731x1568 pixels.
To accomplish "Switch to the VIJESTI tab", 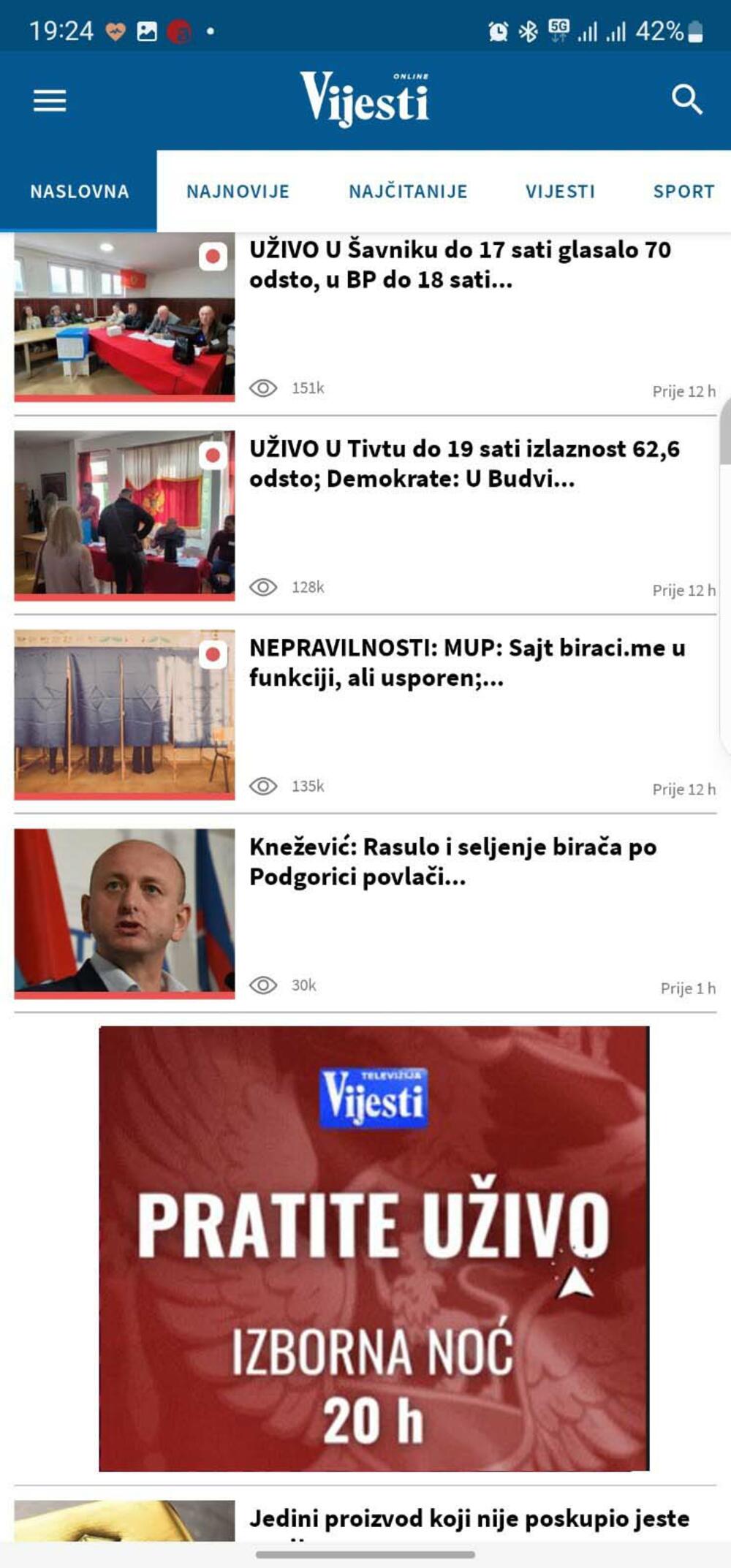I will point(560,192).
